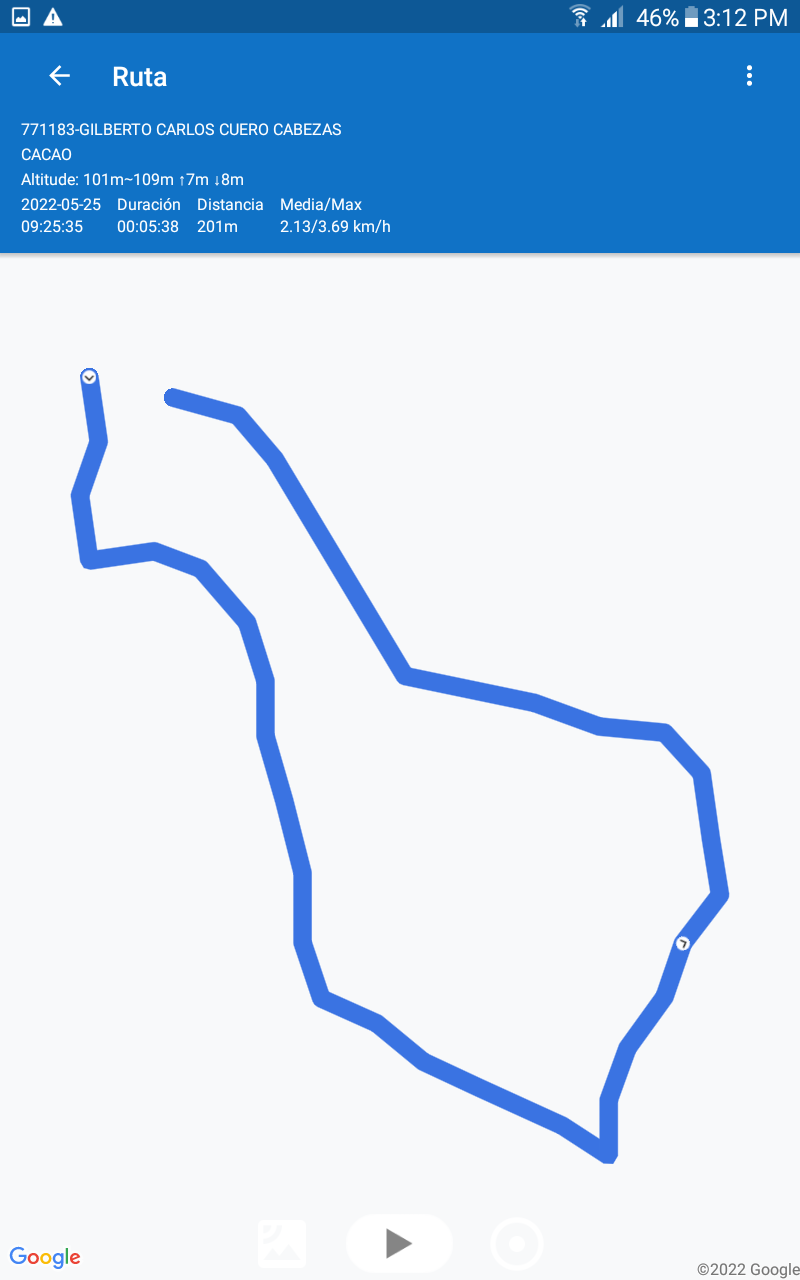Go back from Ruta screen
The height and width of the screenshot is (1280, 800).
(60, 76)
